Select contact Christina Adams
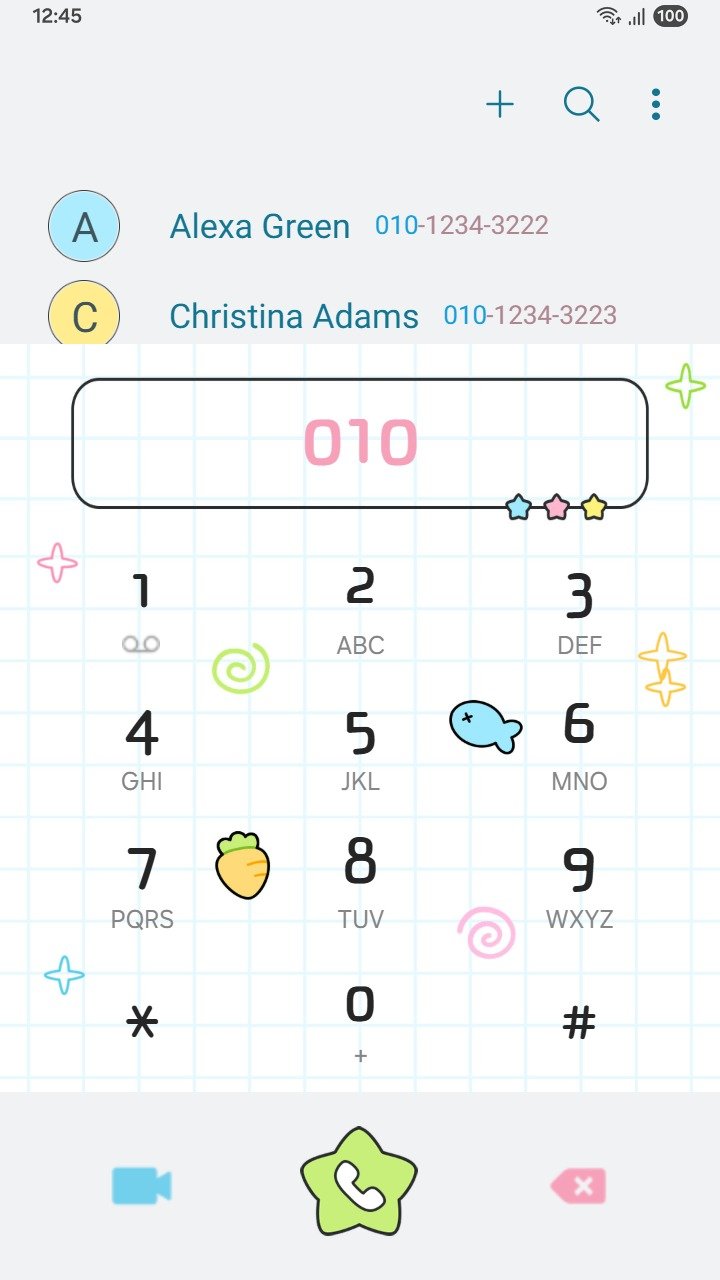Viewport: 720px width, 1280px height. click(x=294, y=316)
